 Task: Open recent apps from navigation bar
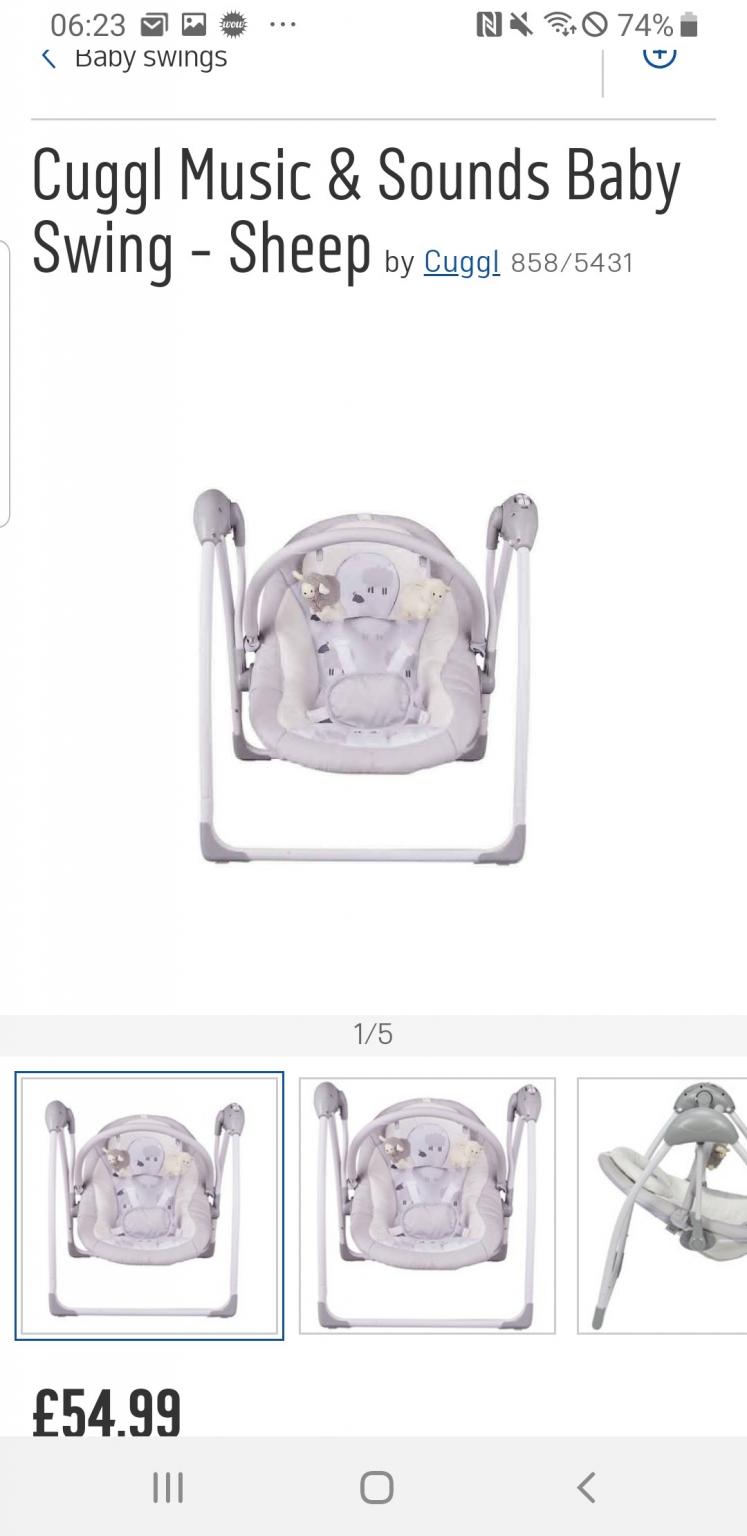click(168, 1487)
